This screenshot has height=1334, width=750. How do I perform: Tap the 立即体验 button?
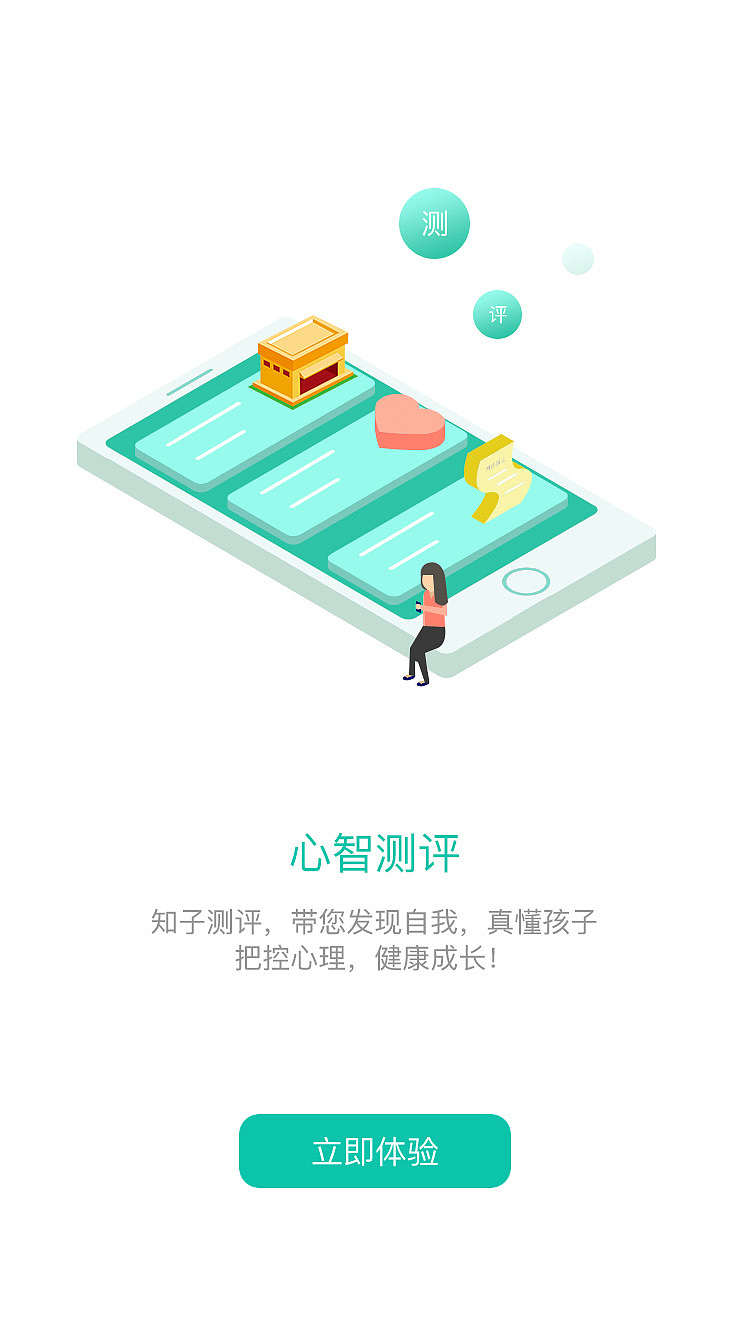tap(374, 1150)
